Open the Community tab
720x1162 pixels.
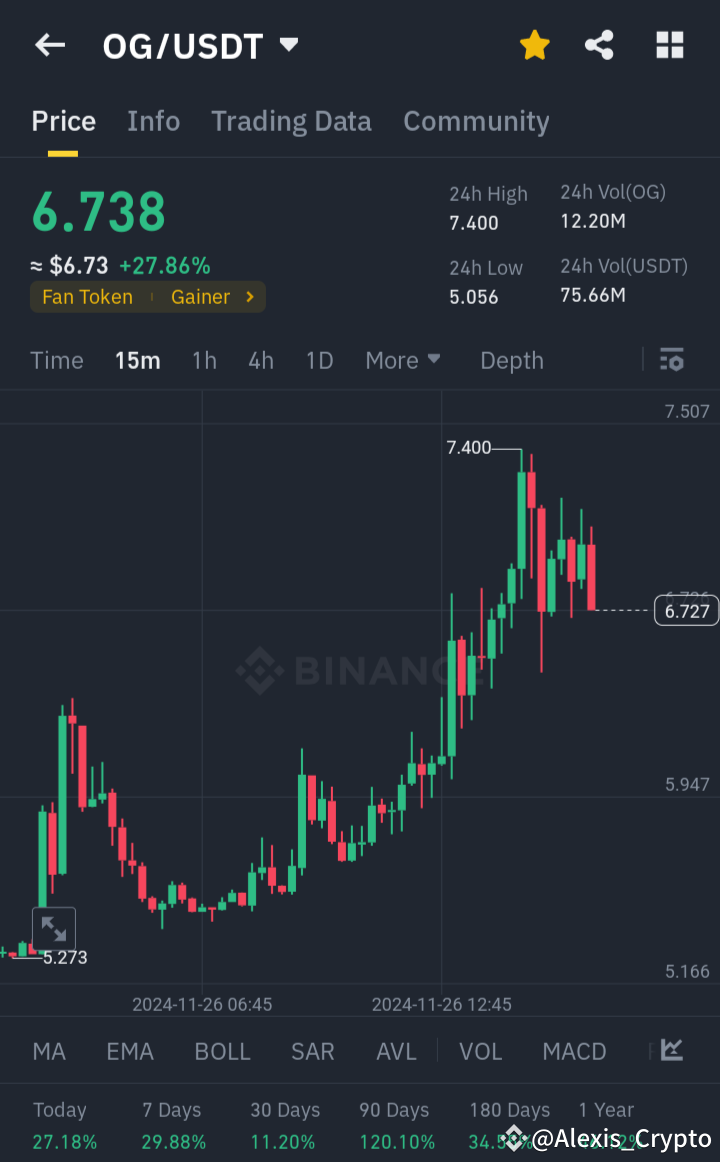(x=476, y=121)
